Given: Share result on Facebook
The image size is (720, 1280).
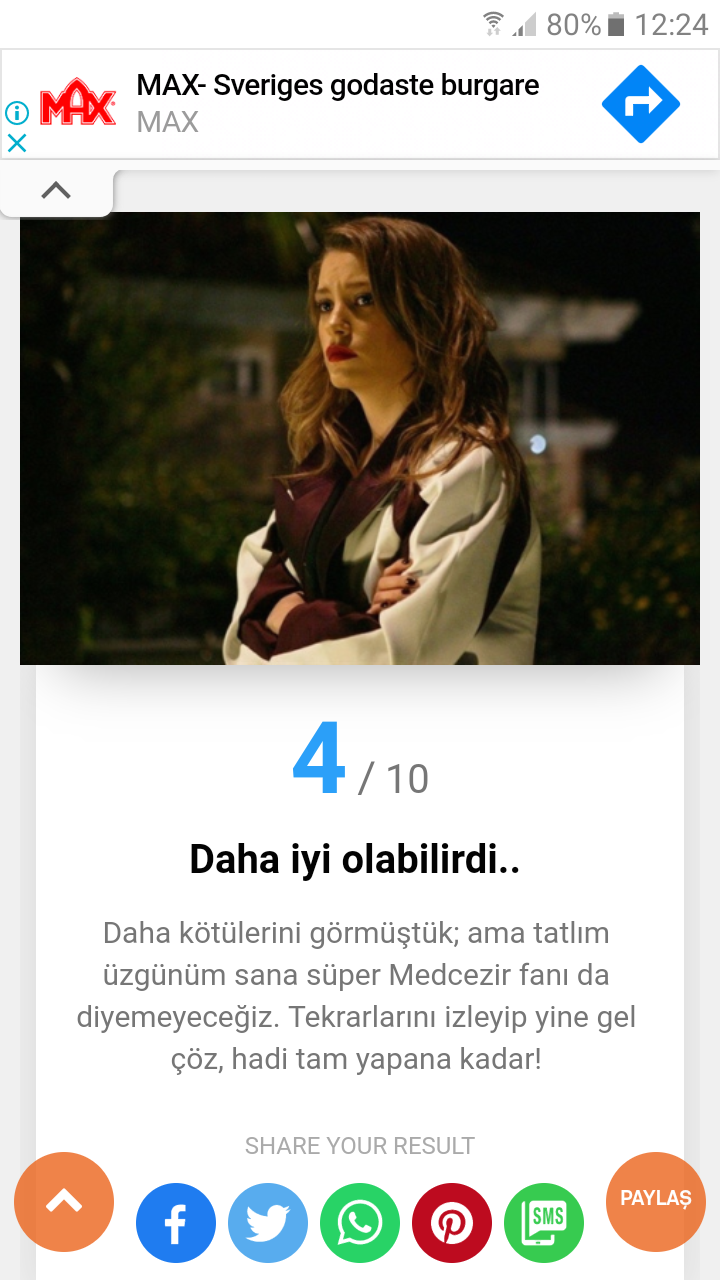Looking at the screenshot, I should click(x=176, y=1222).
